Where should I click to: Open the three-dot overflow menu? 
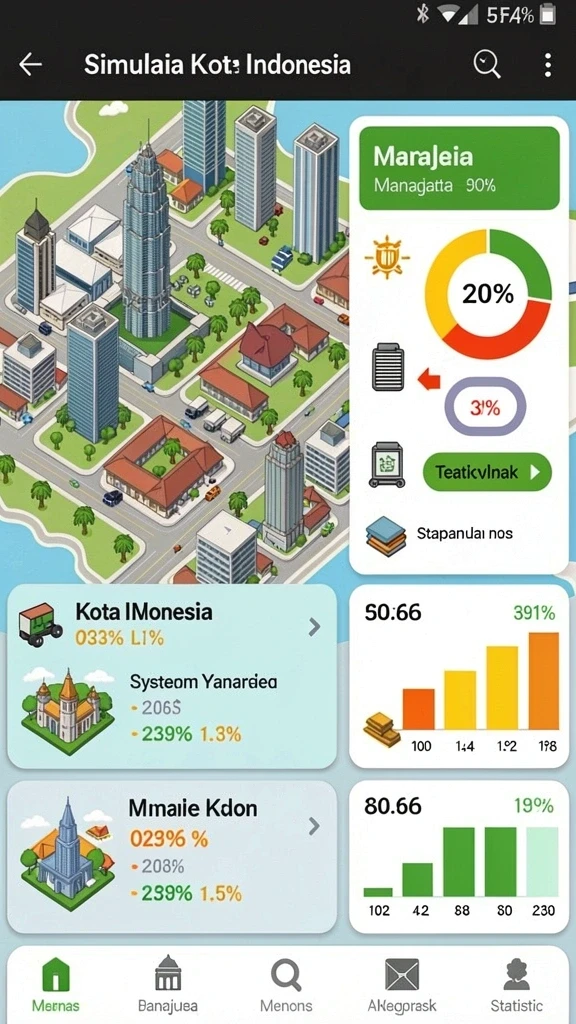pyautogui.click(x=547, y=65)
